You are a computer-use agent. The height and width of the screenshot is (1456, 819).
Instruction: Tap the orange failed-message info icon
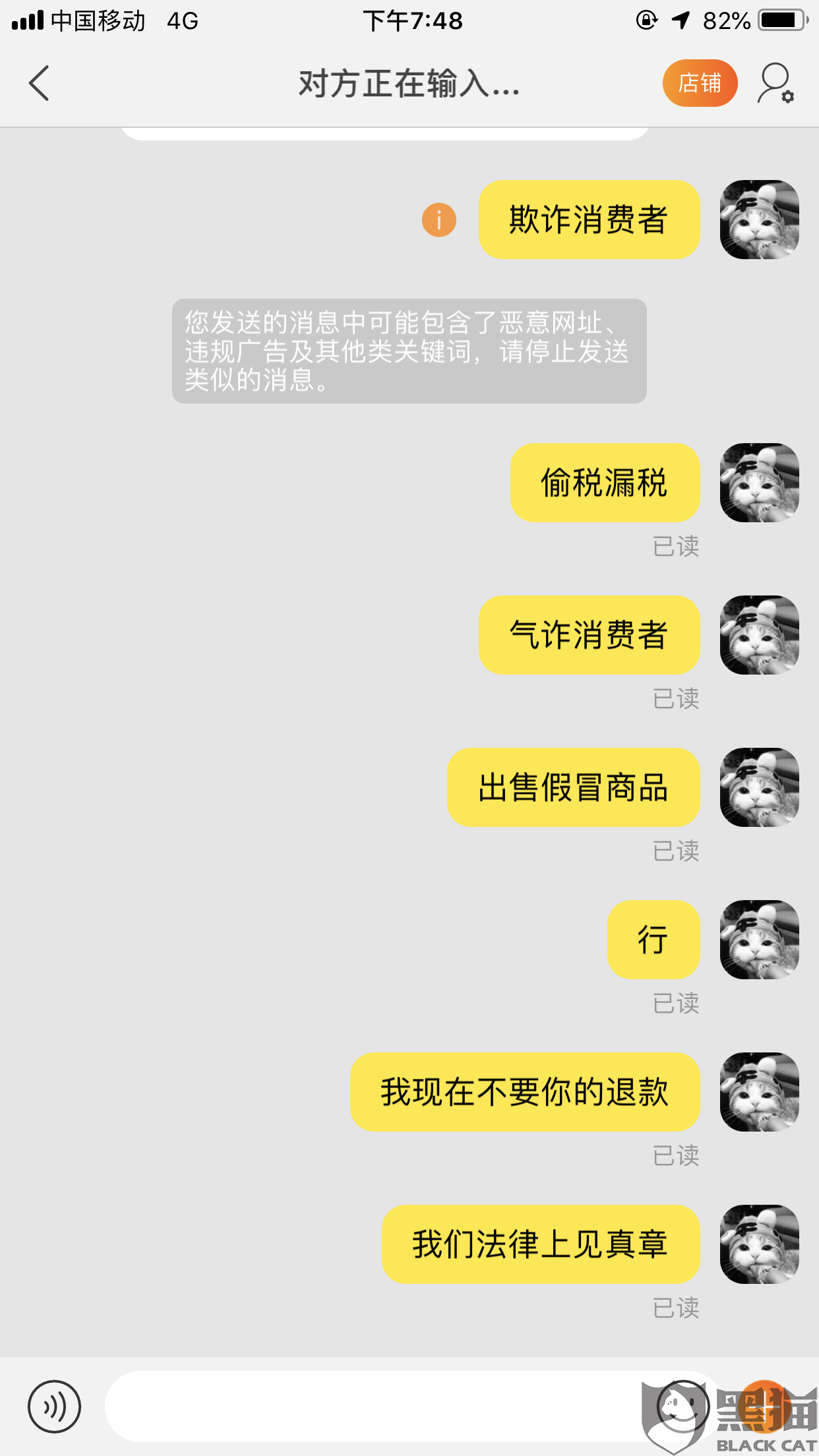[439, 220]
